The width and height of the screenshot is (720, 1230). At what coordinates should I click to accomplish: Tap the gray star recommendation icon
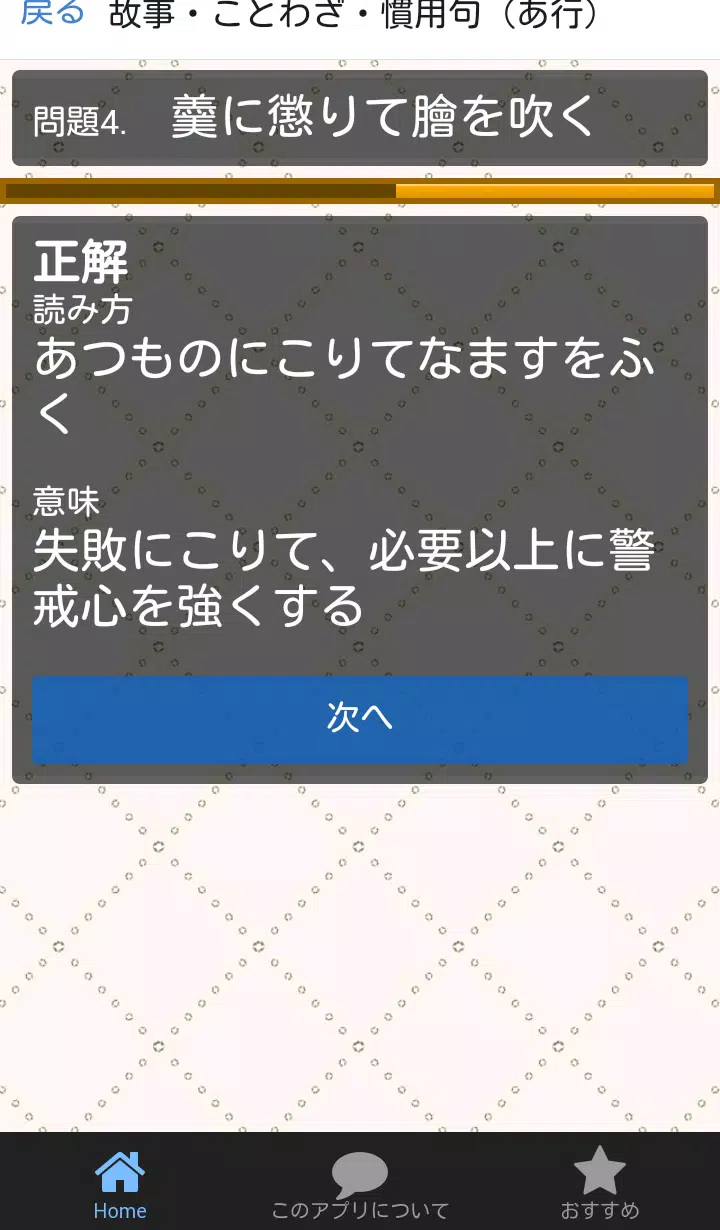(598, 1170)
